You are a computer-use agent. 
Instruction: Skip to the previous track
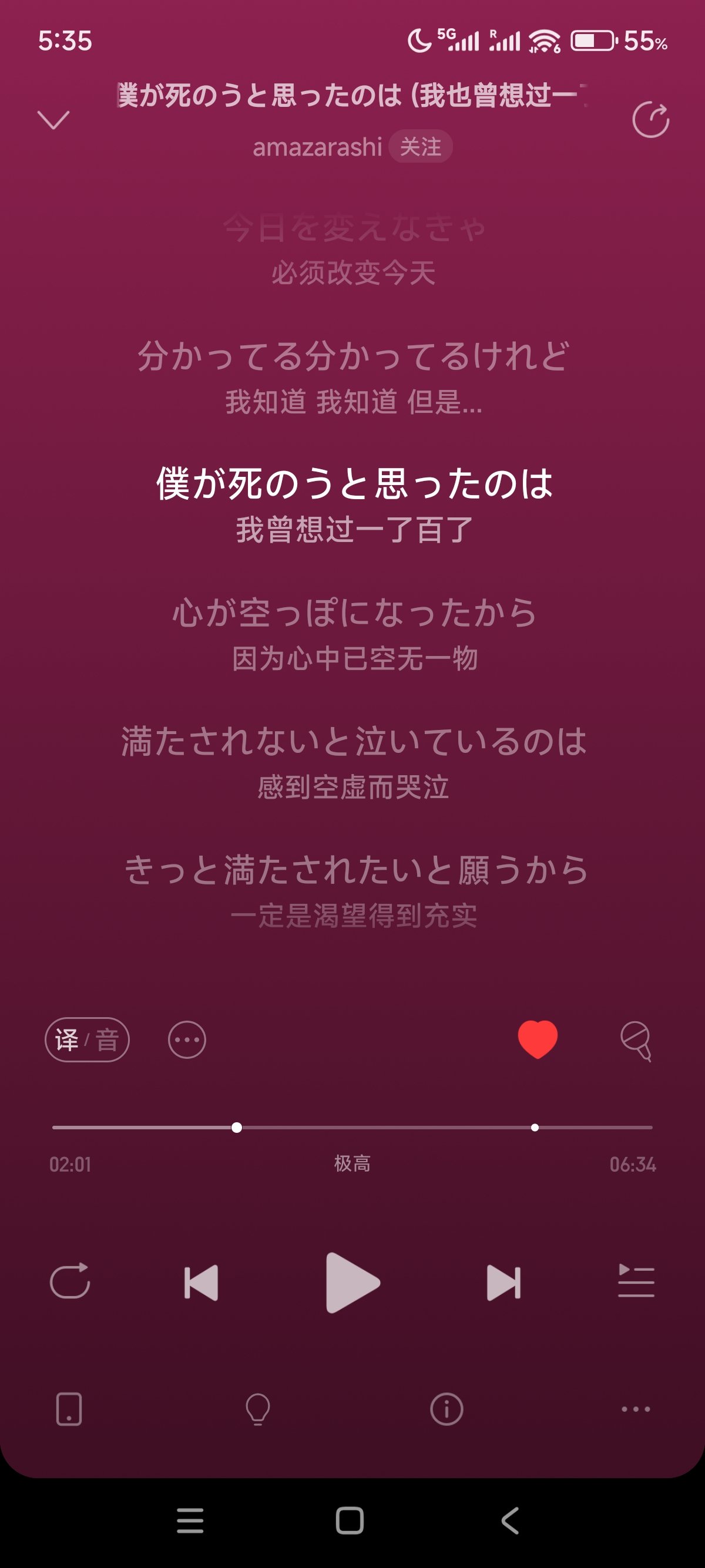pos(201,1283)
